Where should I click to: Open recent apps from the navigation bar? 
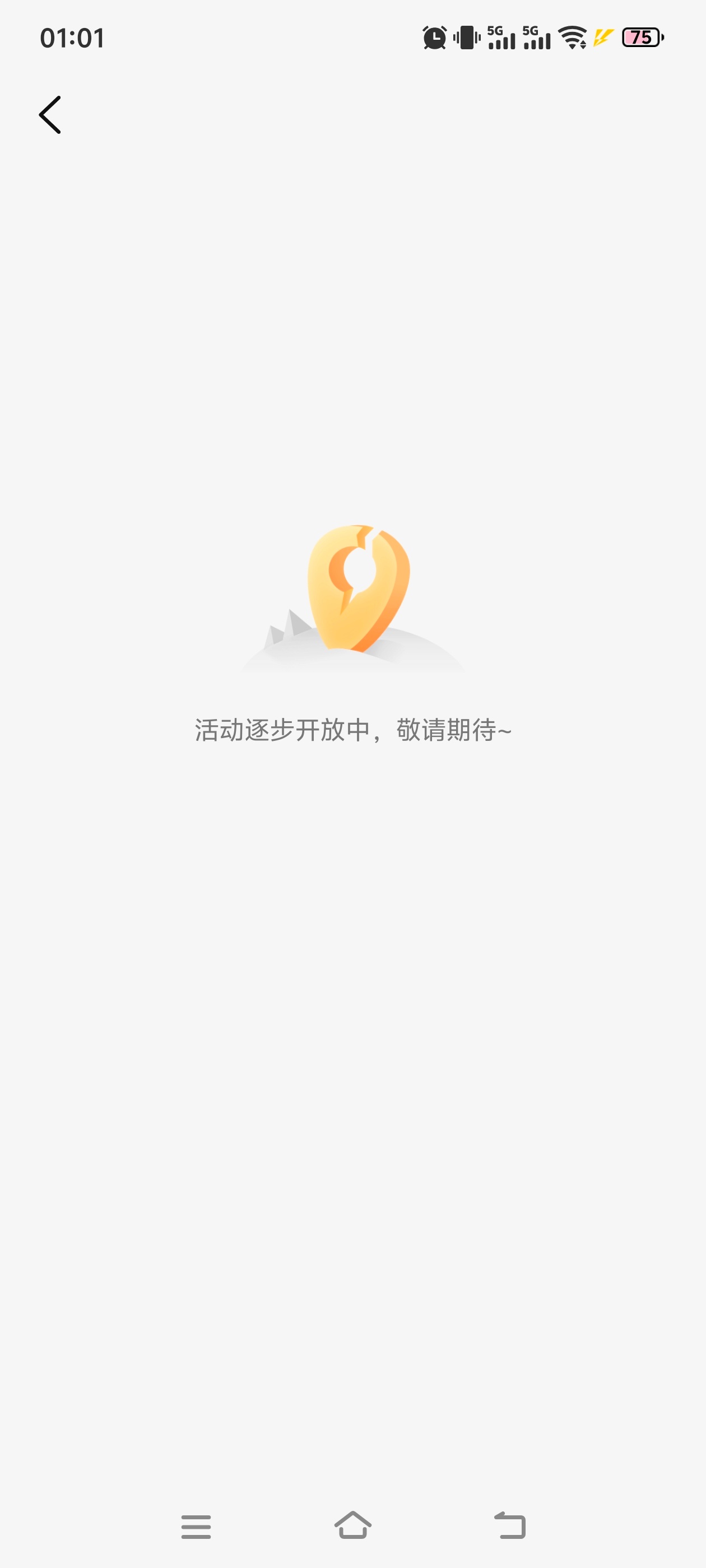196,1526
